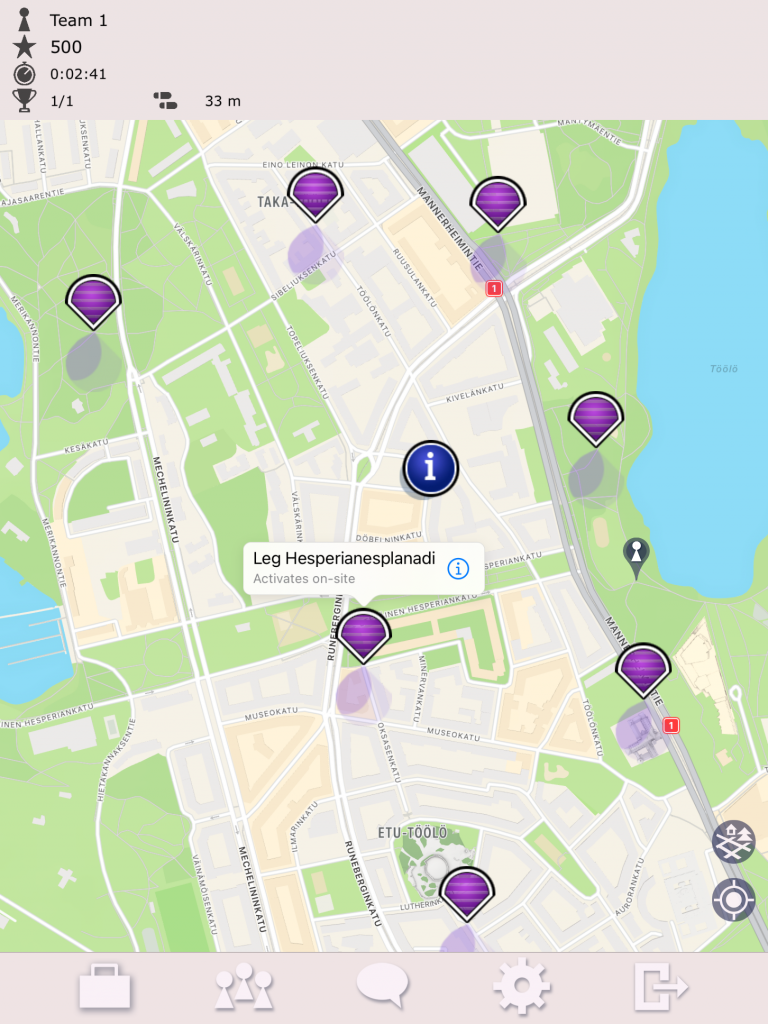Exit the game via logout icon
Screen dimensions: 768x1024
pos(661,987)
